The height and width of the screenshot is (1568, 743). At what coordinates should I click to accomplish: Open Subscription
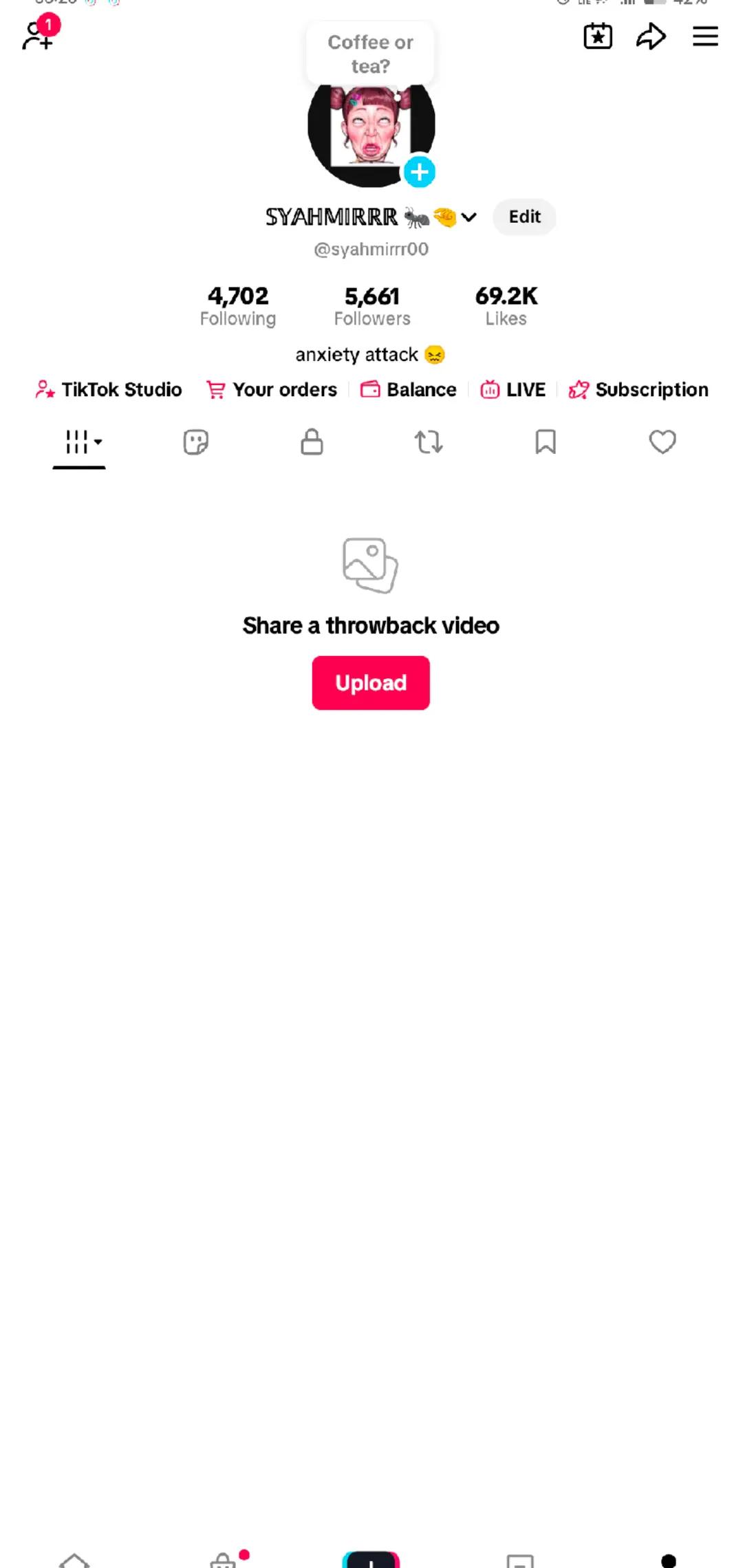coord(638,390)
